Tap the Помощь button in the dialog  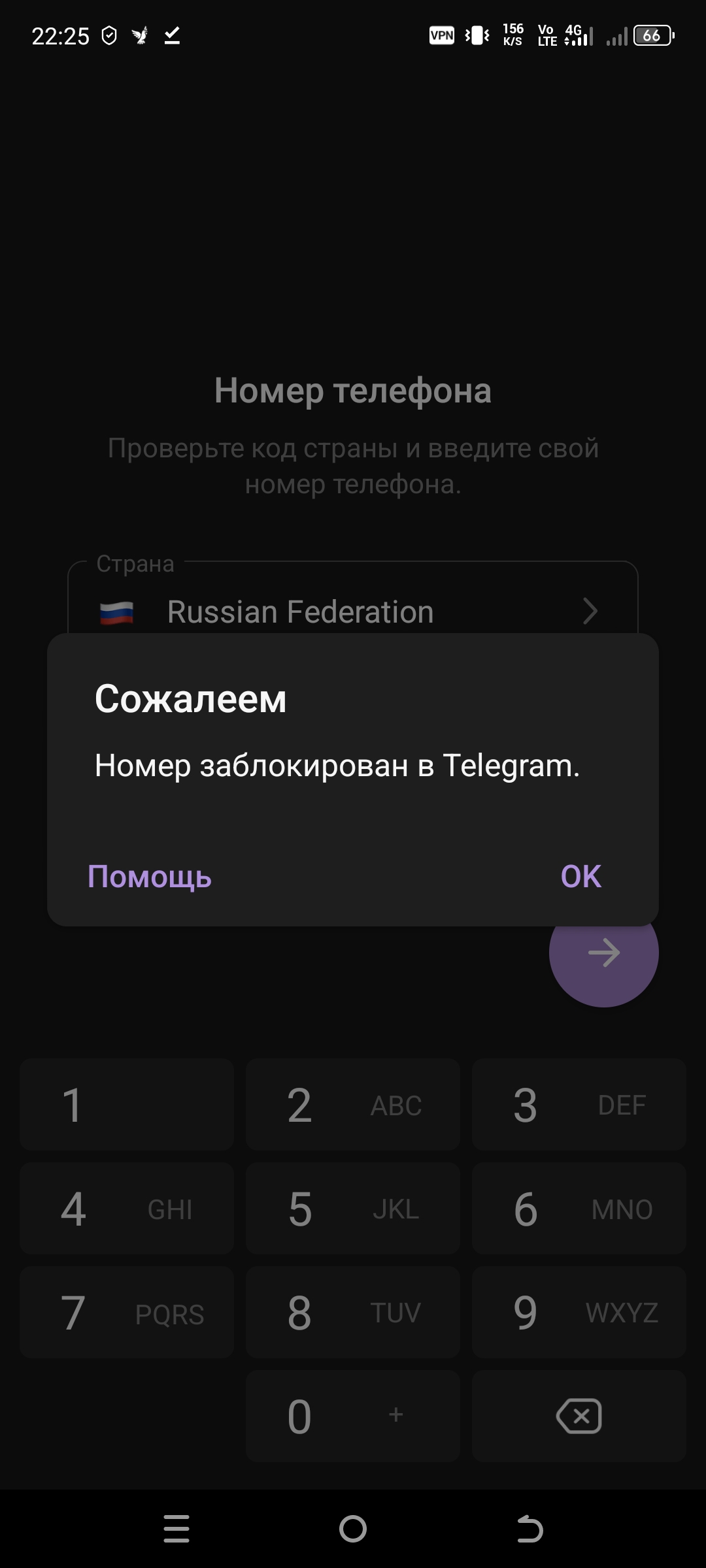pyautogui.click(x=150, y=877)
